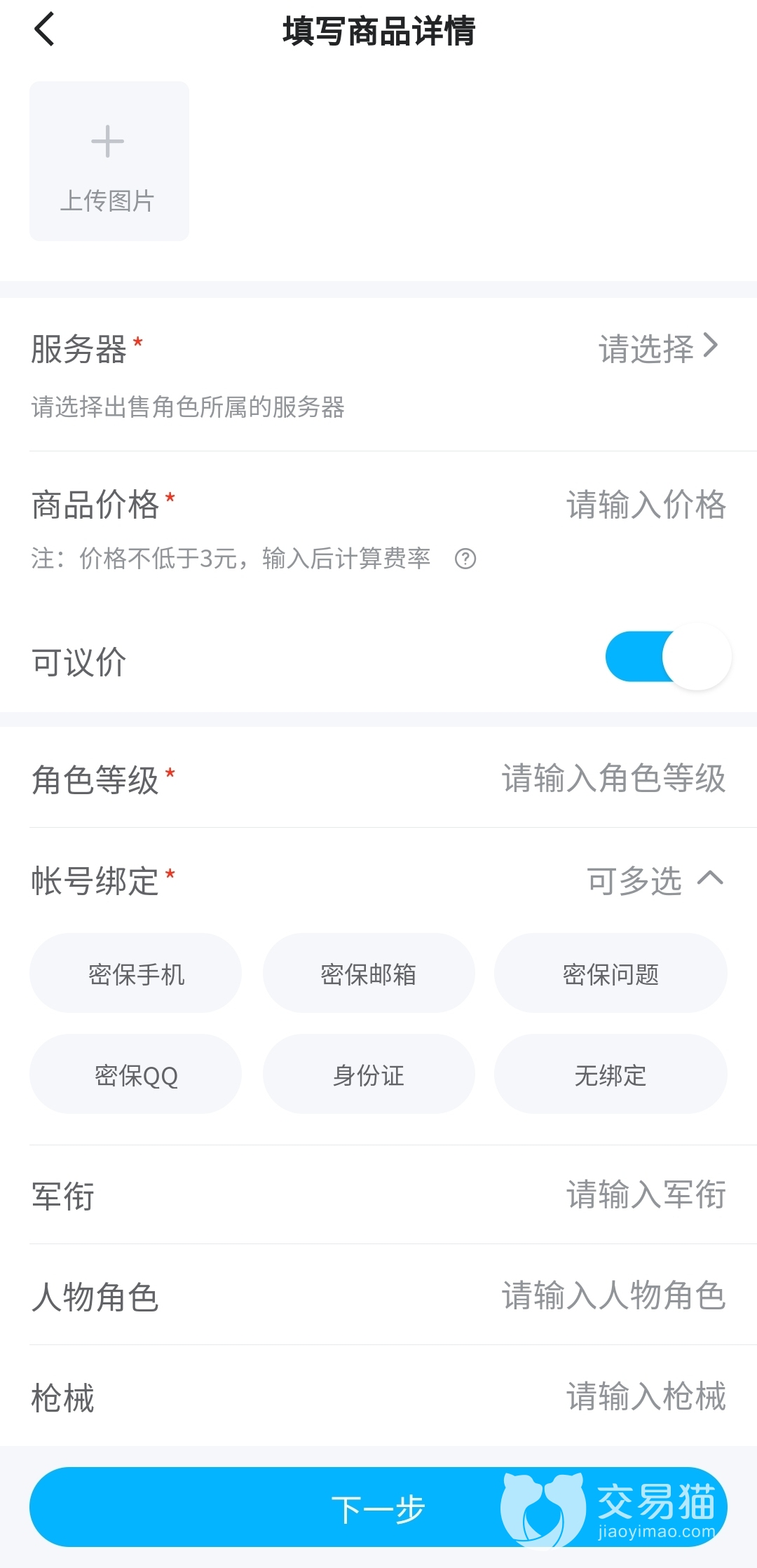Screen dimensions: 757x1568
Task: Turn off the 可议价 switch
Action: [668, 657]
